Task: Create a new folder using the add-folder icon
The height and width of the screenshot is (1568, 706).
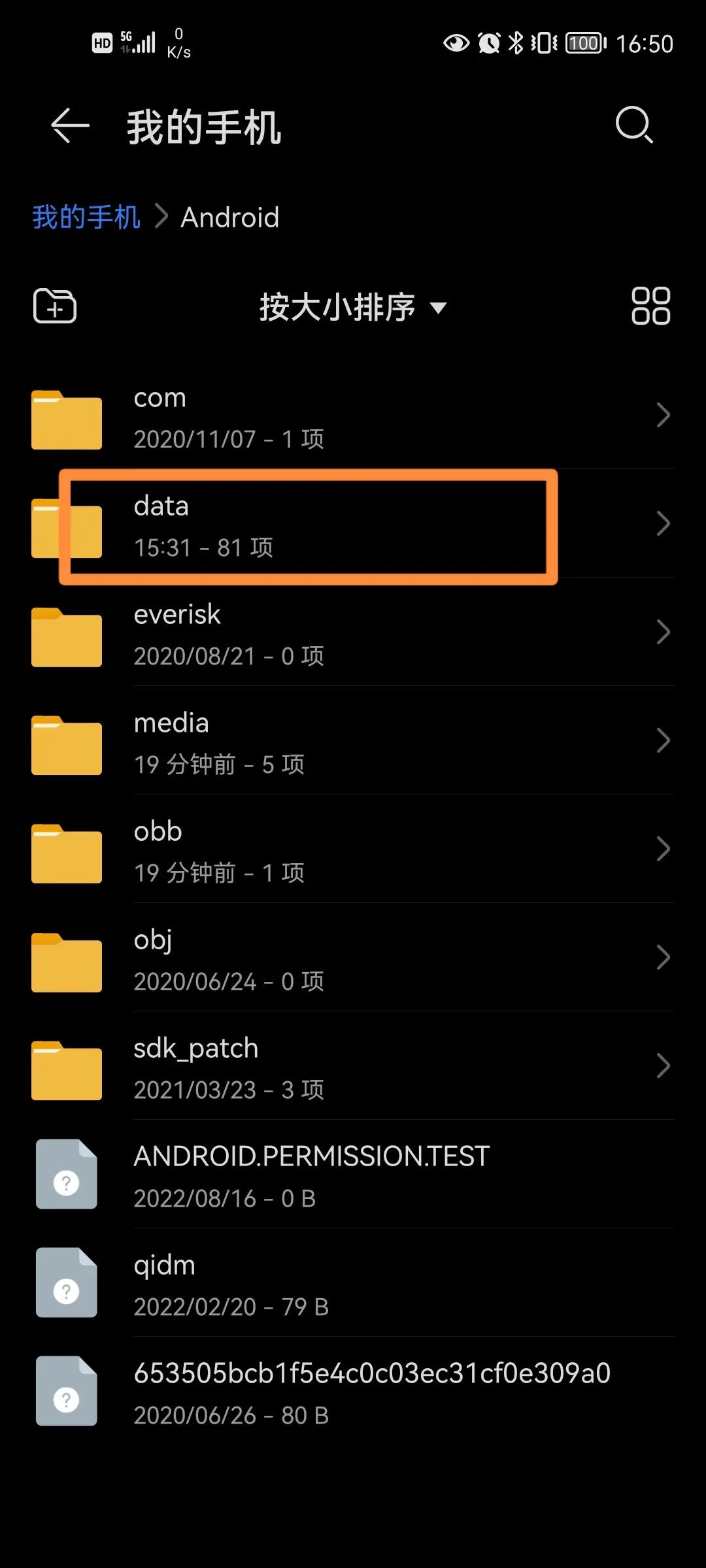Action: pyautogui.click(x=55, y=306)
